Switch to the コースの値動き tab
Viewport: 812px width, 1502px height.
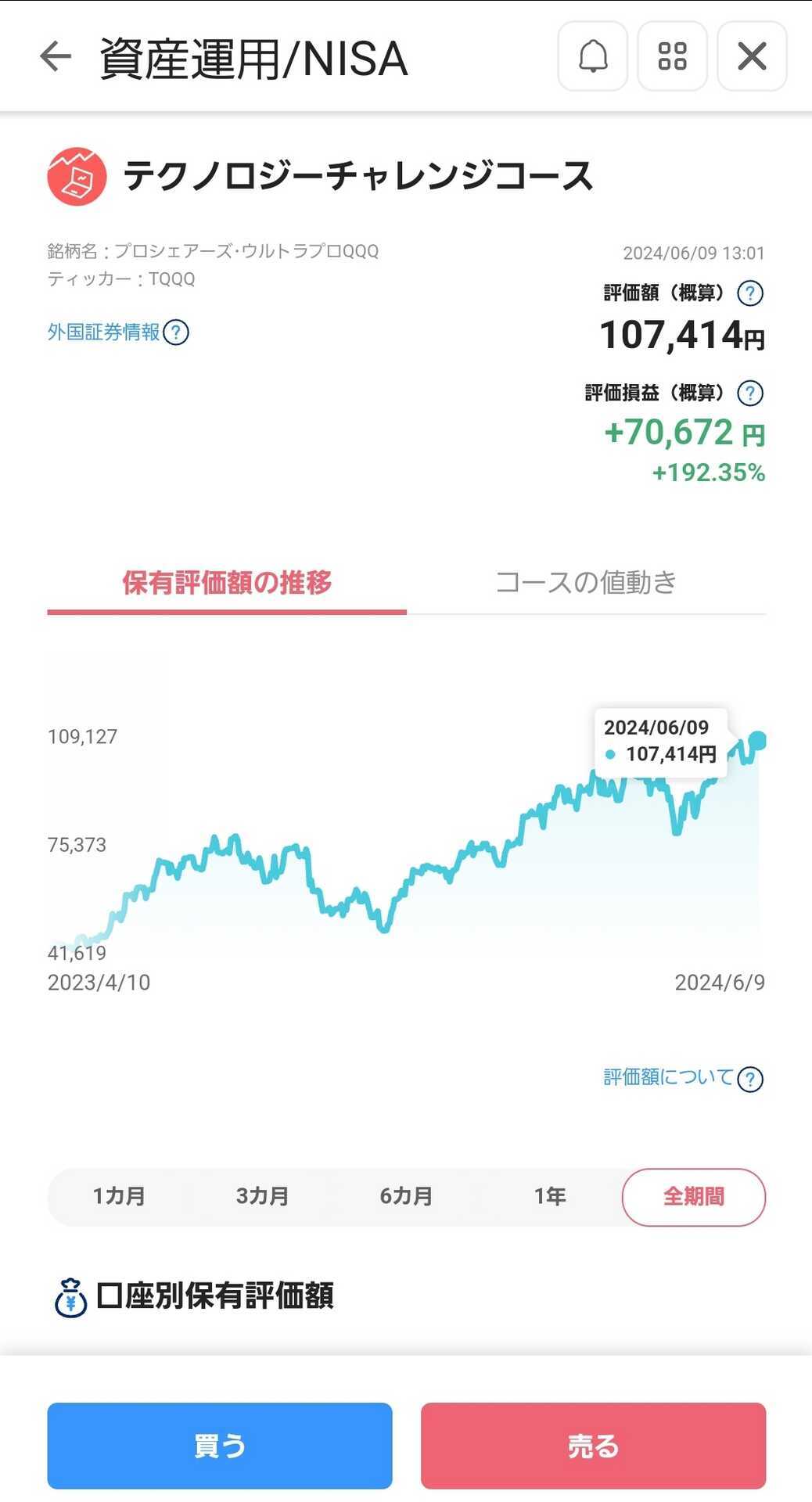586,583
